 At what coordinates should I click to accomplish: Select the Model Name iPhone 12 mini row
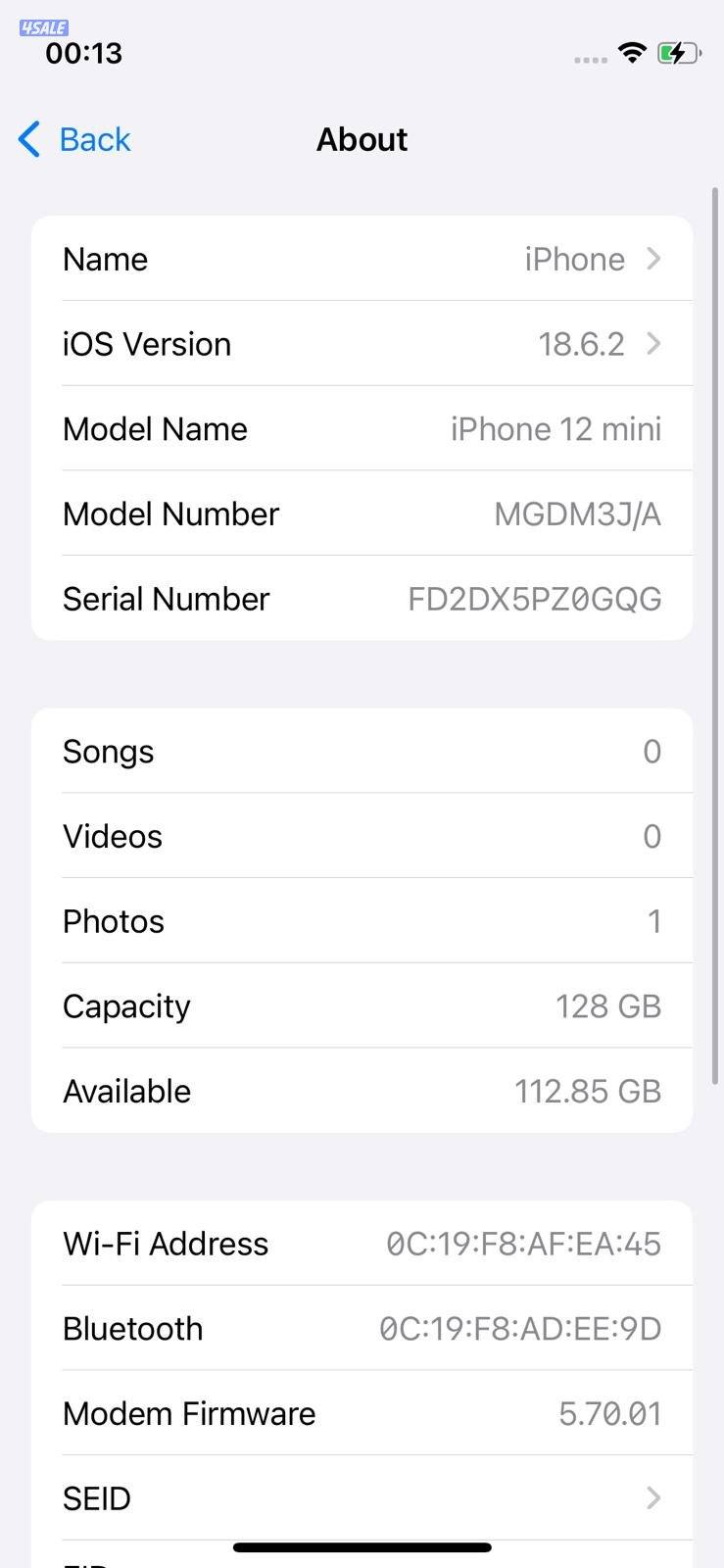pos(362,429)
